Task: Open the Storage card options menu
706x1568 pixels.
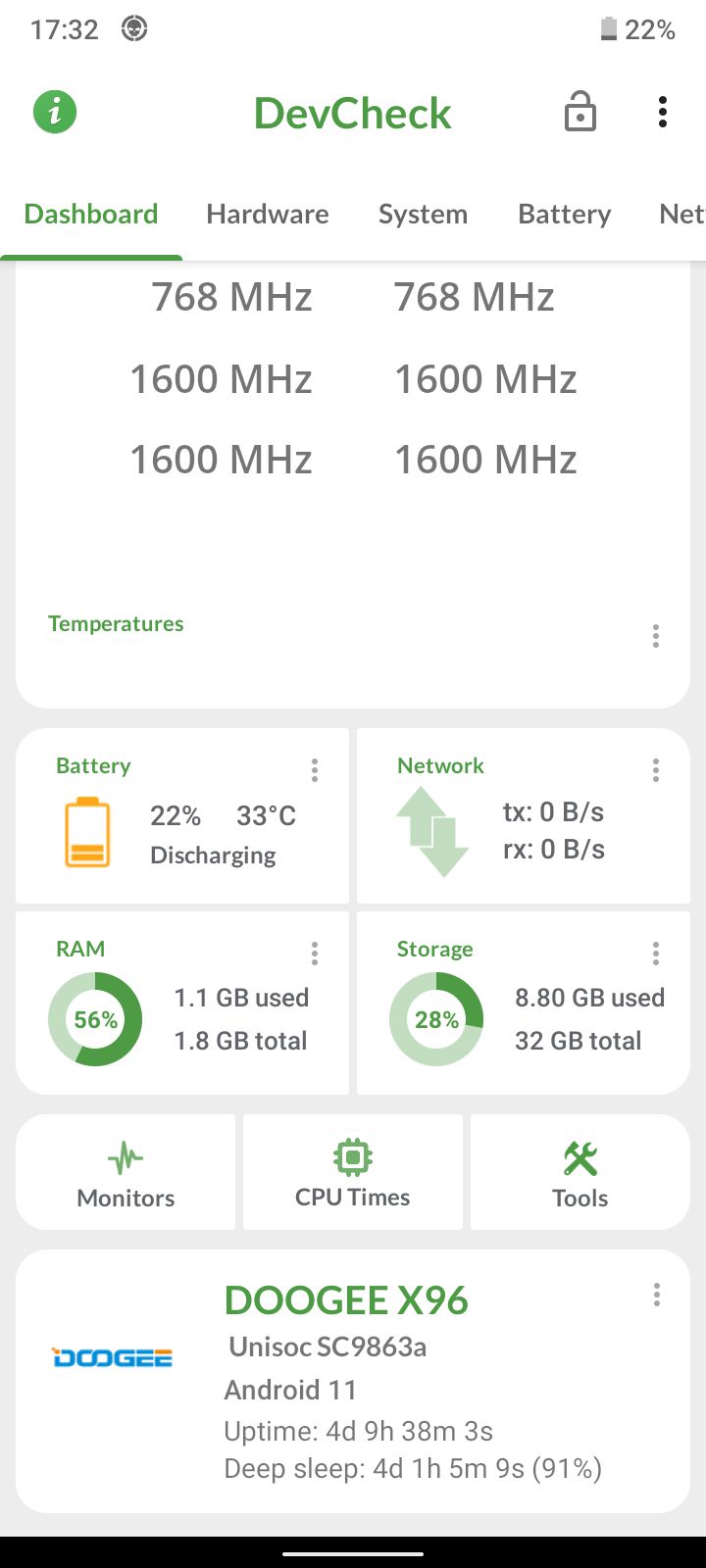Action: (656, 954)
